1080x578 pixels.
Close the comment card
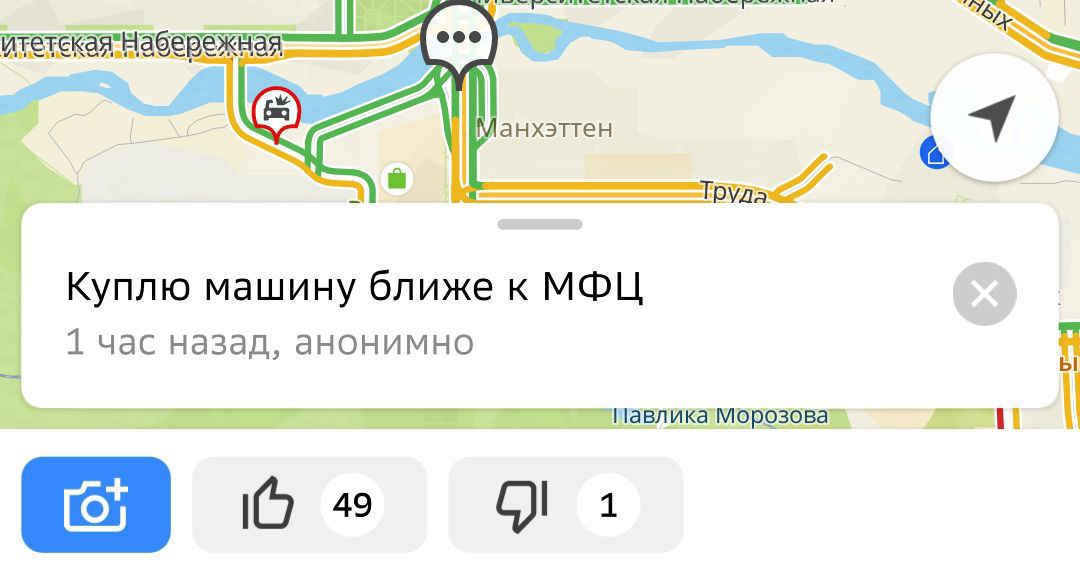point(984,294)
